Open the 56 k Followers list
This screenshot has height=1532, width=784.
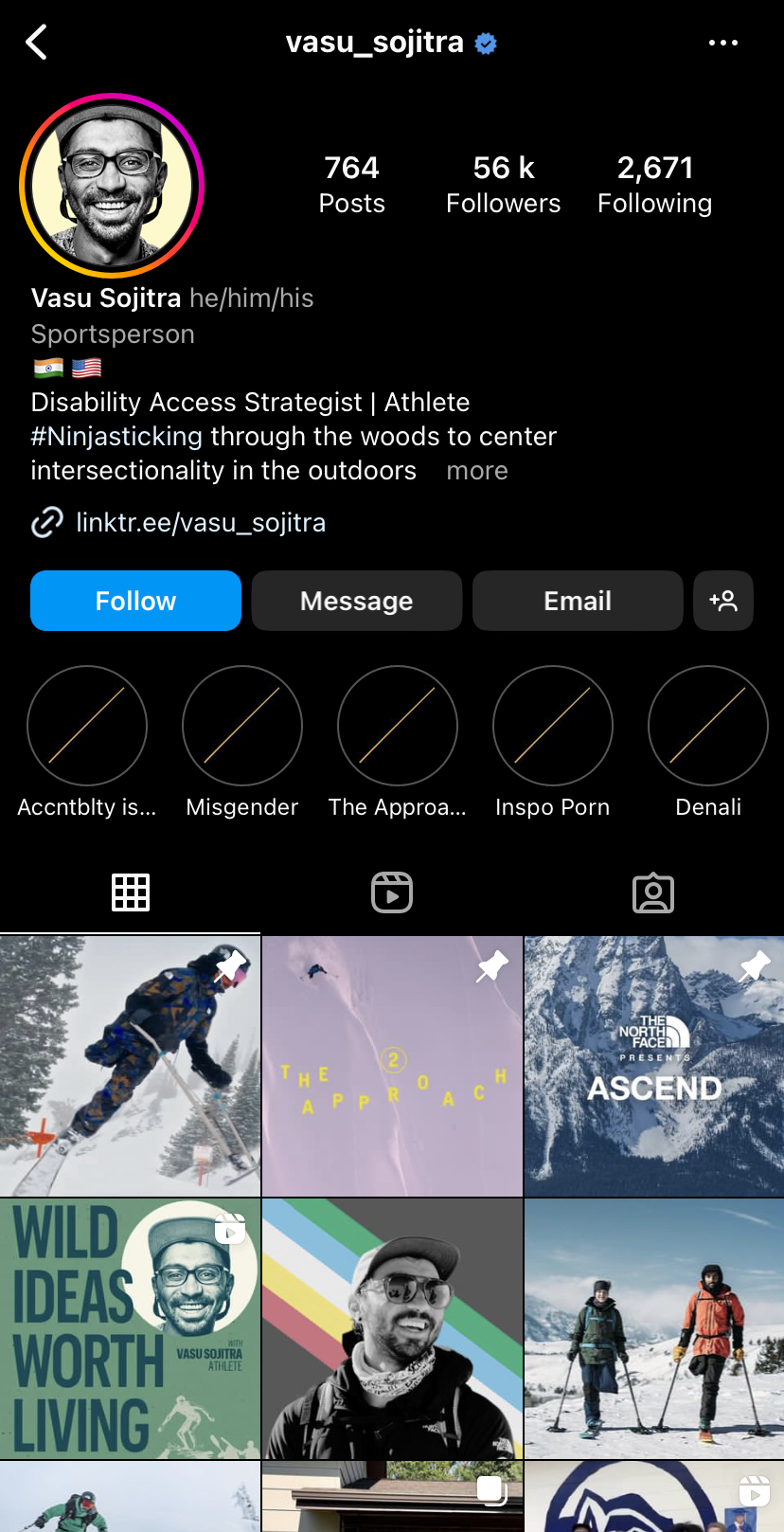click(504, 185)
